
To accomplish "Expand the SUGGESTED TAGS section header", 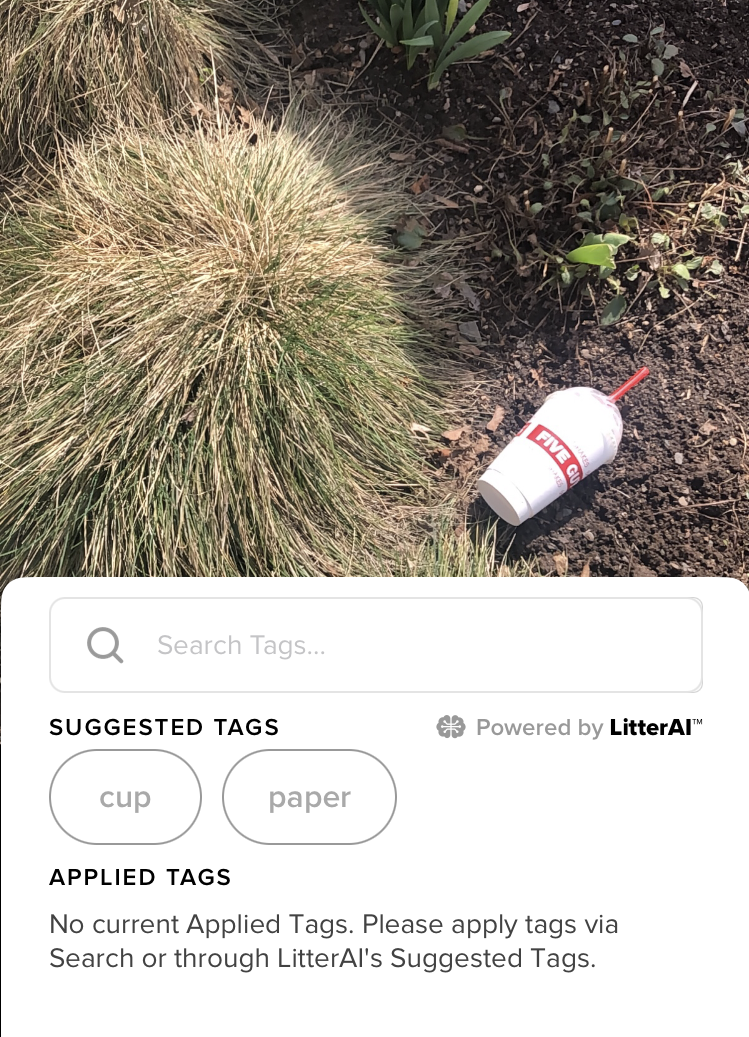I will pyautogui.click(x=164, y=728).
